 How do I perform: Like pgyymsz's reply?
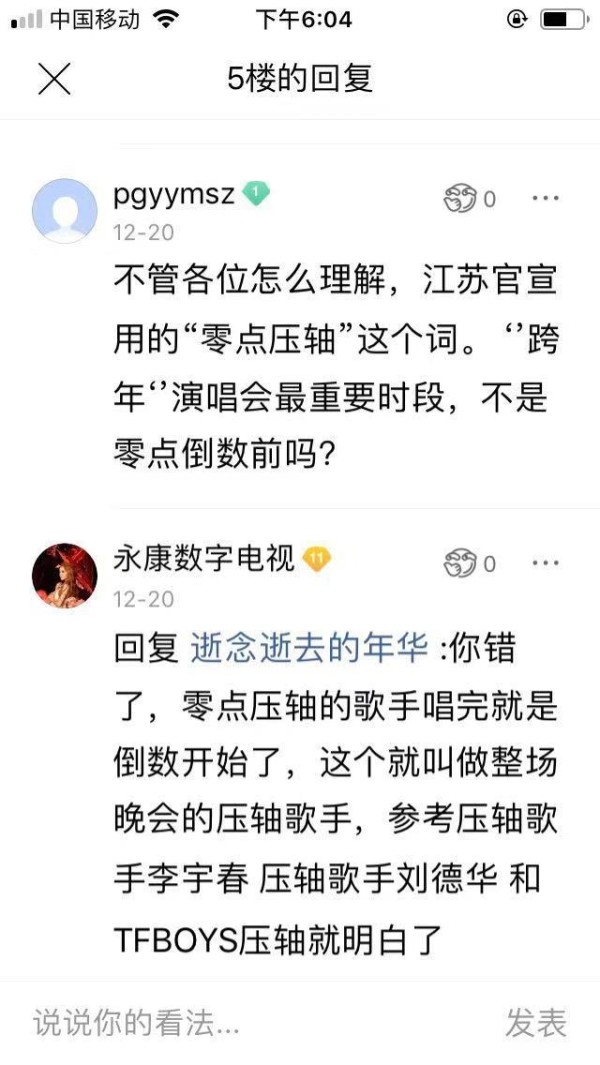470,199
